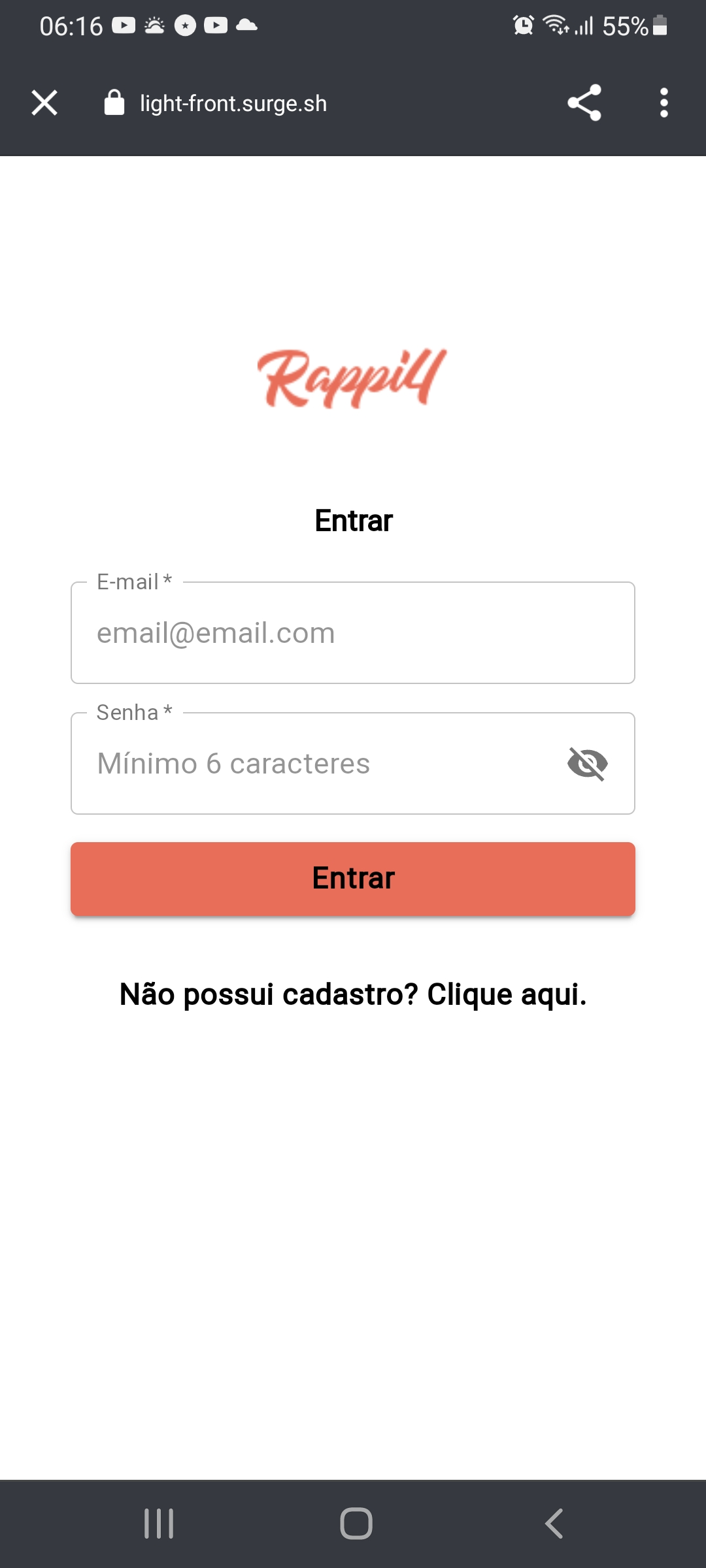Reveal the password using the crossed-eye toggle

[x=588, y=763]
